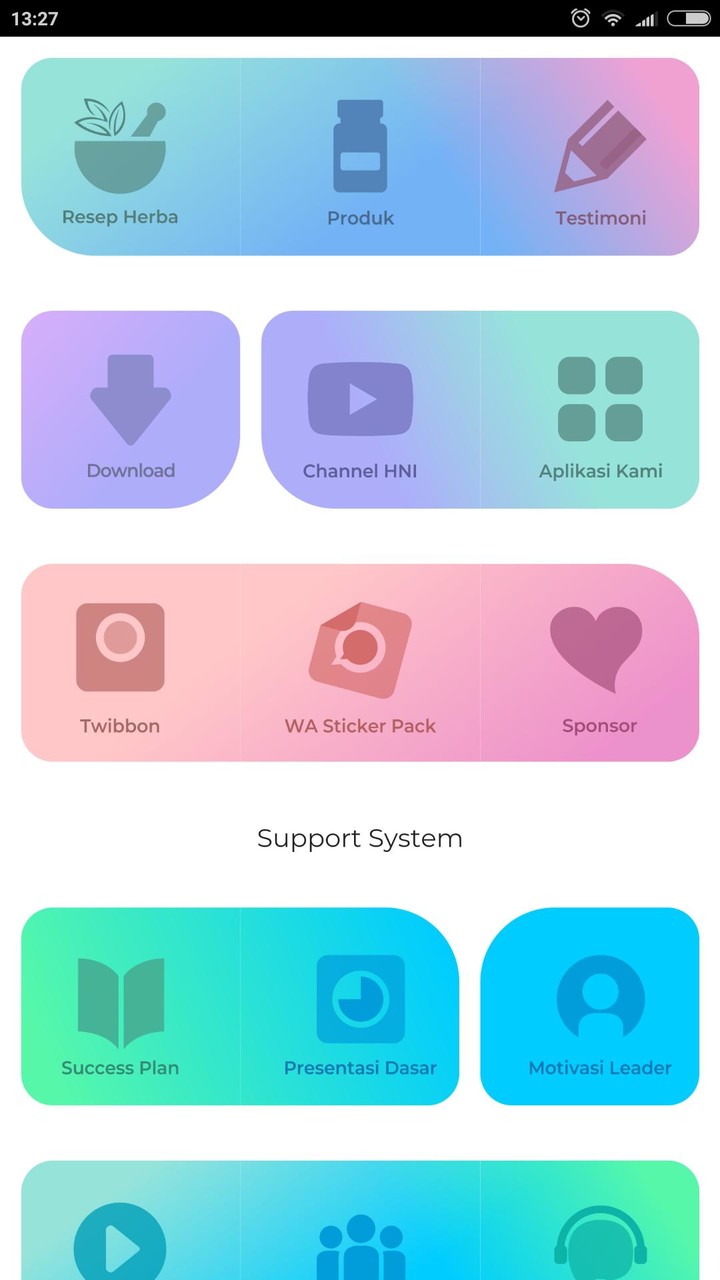The width and height of the screenshot is (720, 1280).
Task: View Aplikasi Kami
Action: tap(600, 410)
